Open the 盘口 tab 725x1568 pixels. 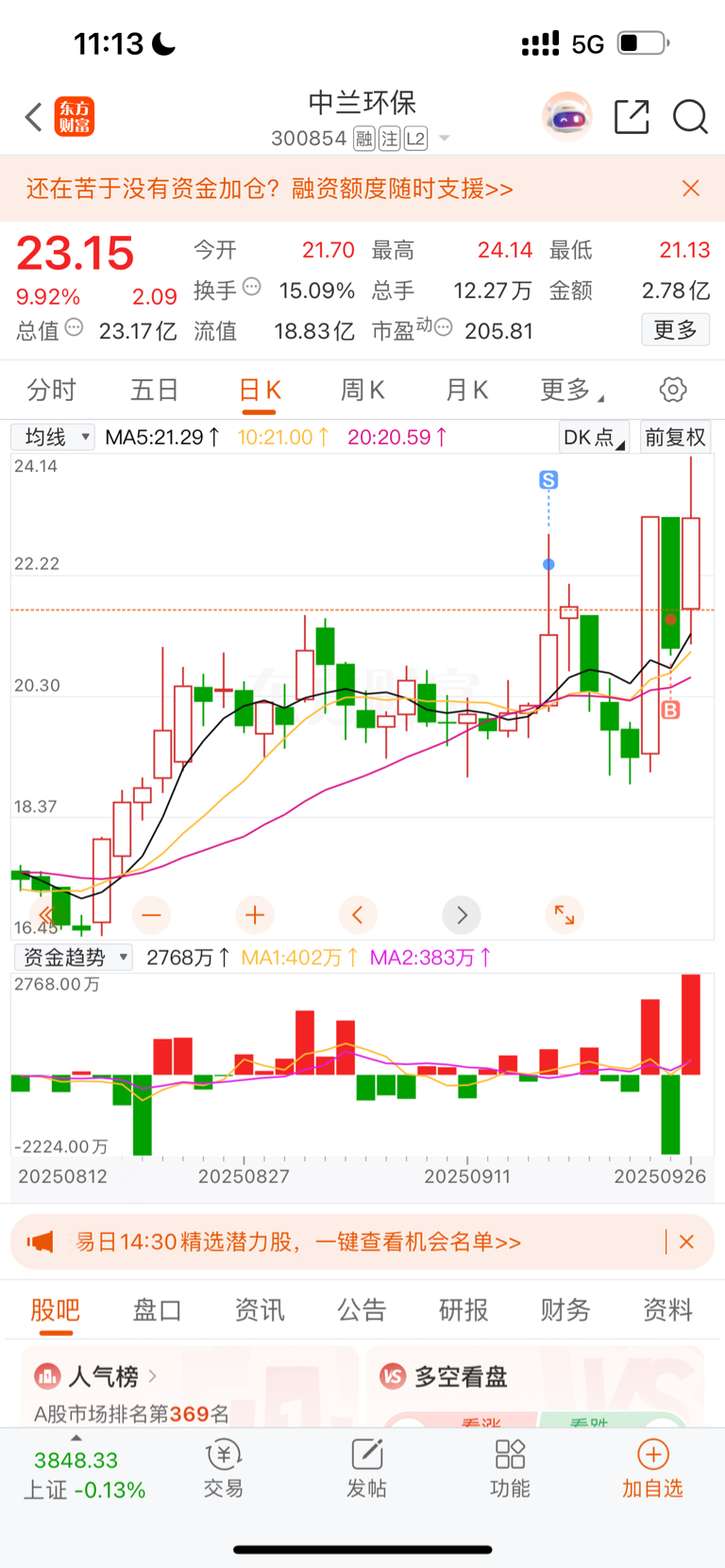tap(157, 1309)
